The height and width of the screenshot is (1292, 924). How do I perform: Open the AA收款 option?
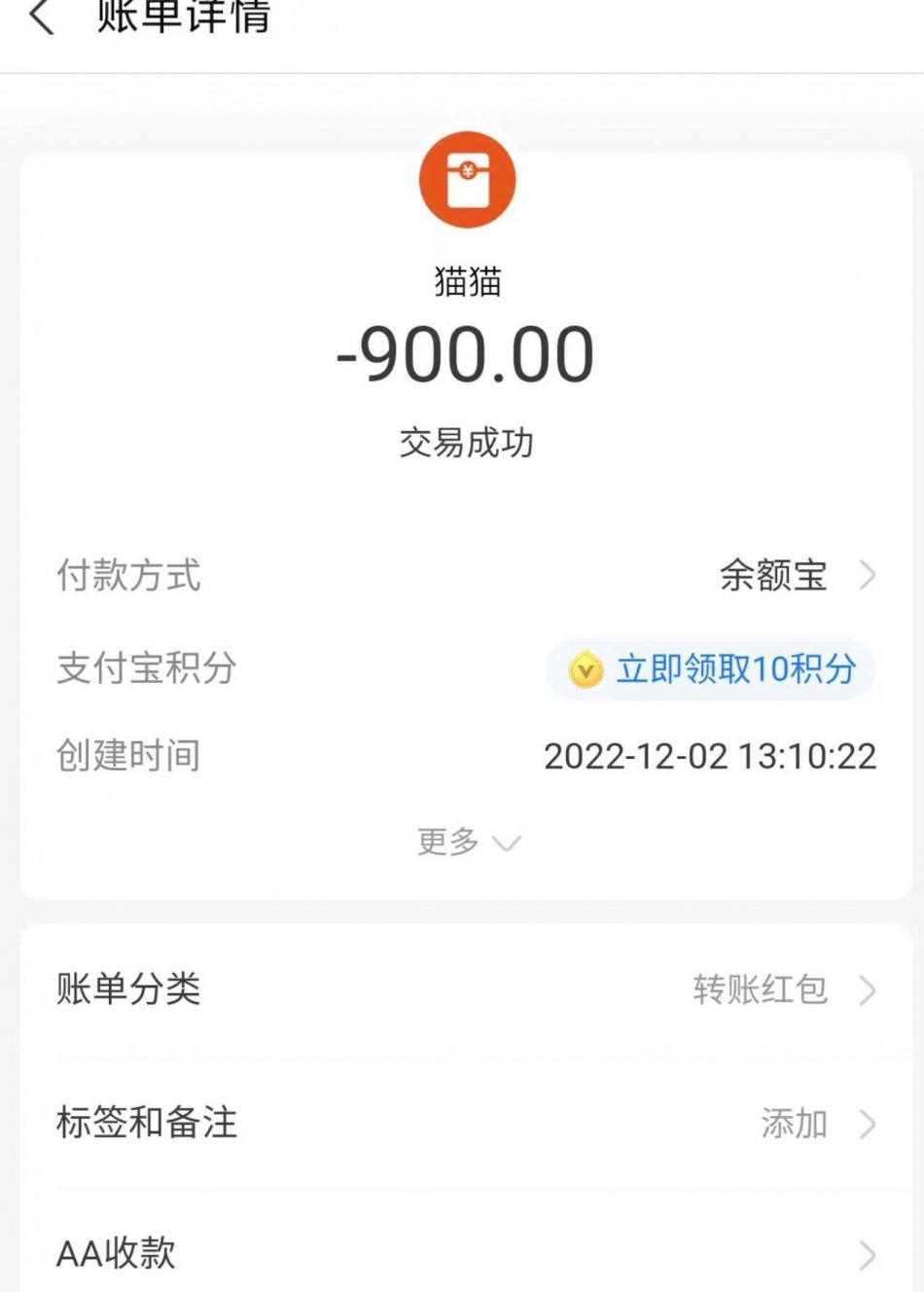(x=467, y=1254)
